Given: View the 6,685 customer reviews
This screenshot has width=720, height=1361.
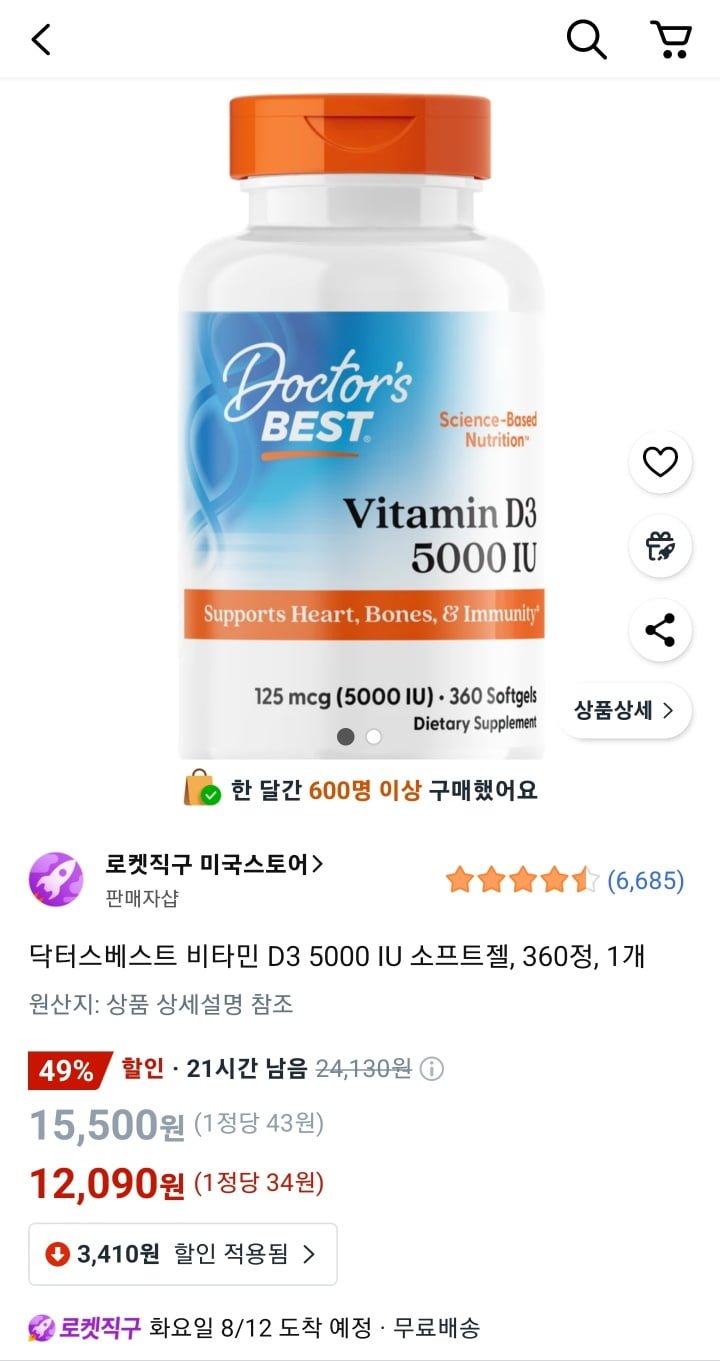Looking at the screenshot, I should [x=645, y=881].
